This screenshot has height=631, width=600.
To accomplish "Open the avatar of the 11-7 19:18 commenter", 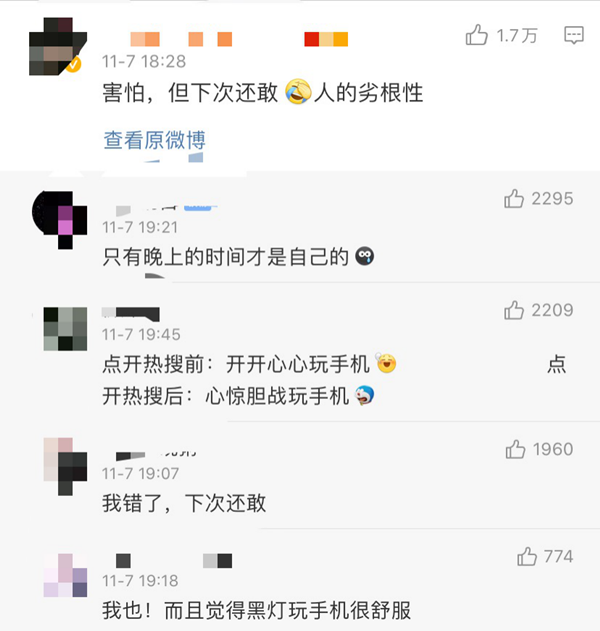I will pyautogui.click(x=64, y=575).
